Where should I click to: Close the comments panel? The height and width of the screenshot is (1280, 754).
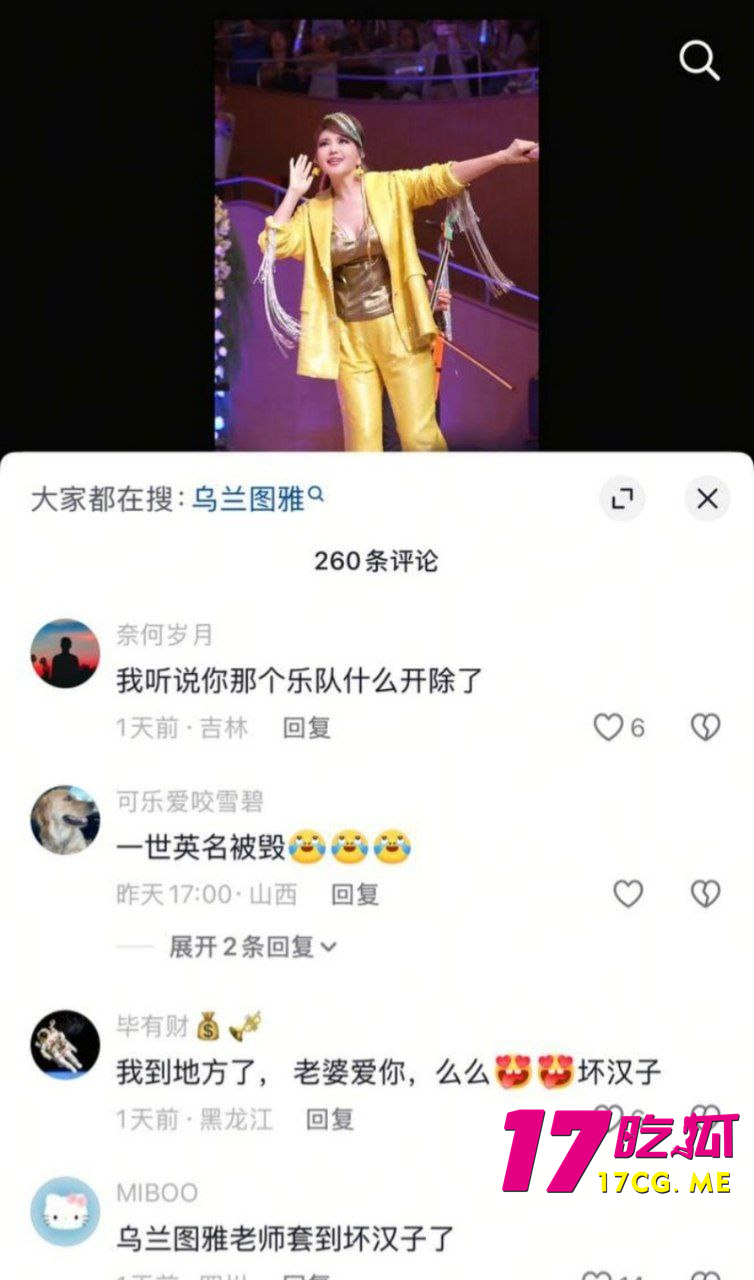(707, 499)
